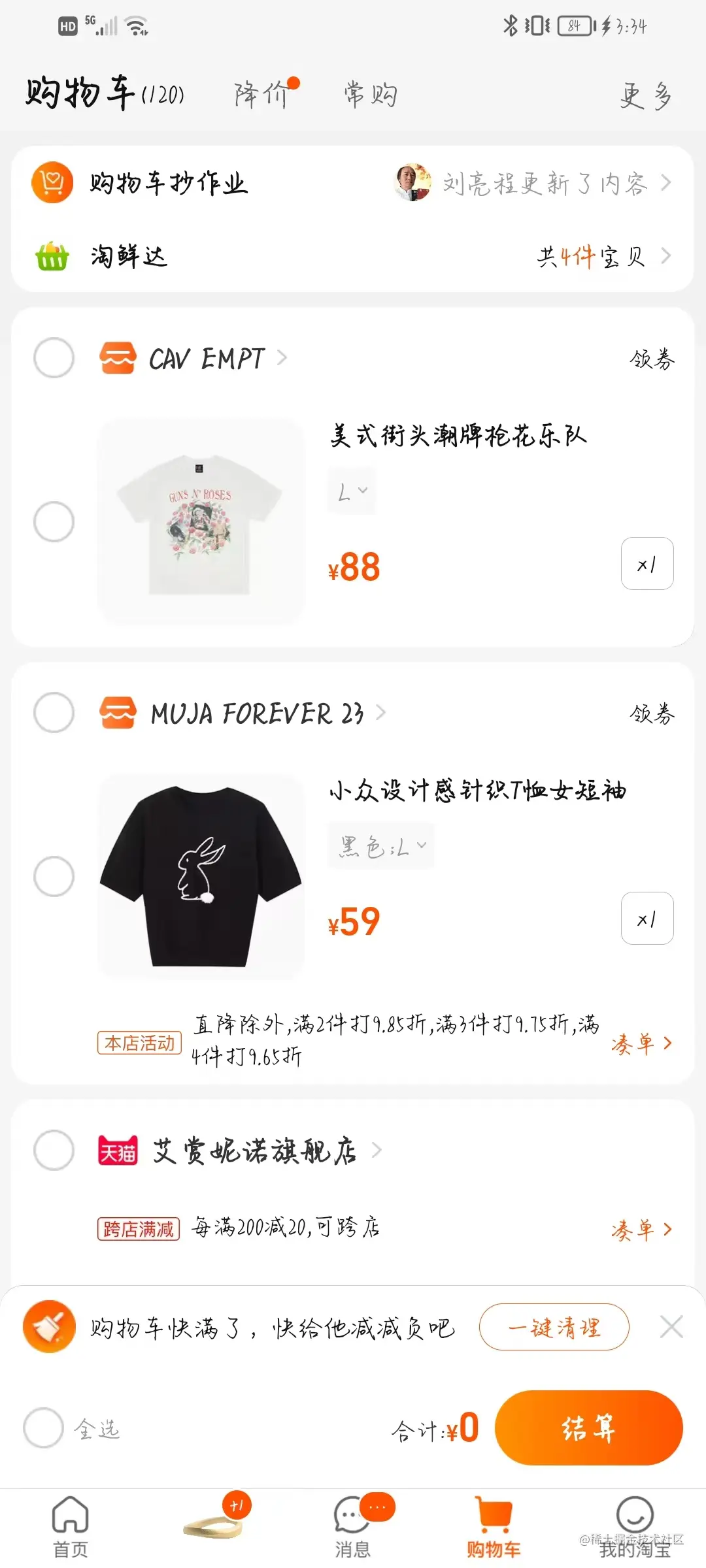Switch to the 常购 tab
Image resolution: width=706 pixels, height=1568 pixels.
tap(371, 95)
